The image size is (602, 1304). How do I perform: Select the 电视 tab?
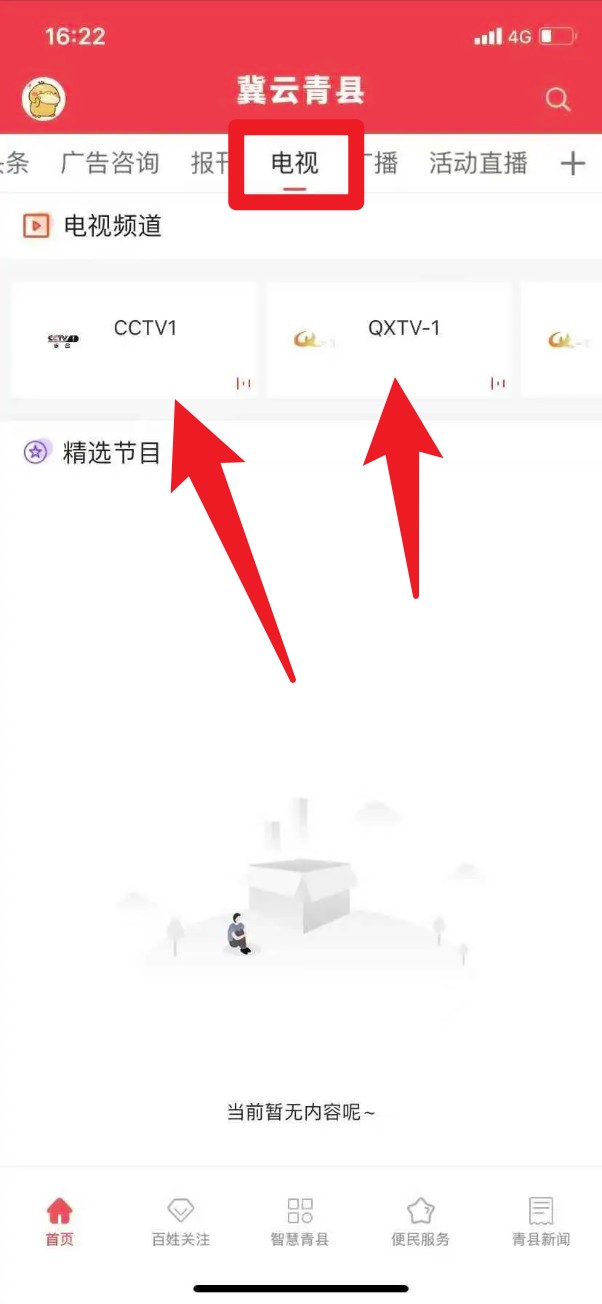pyautogui.click(x=295, y=163)
